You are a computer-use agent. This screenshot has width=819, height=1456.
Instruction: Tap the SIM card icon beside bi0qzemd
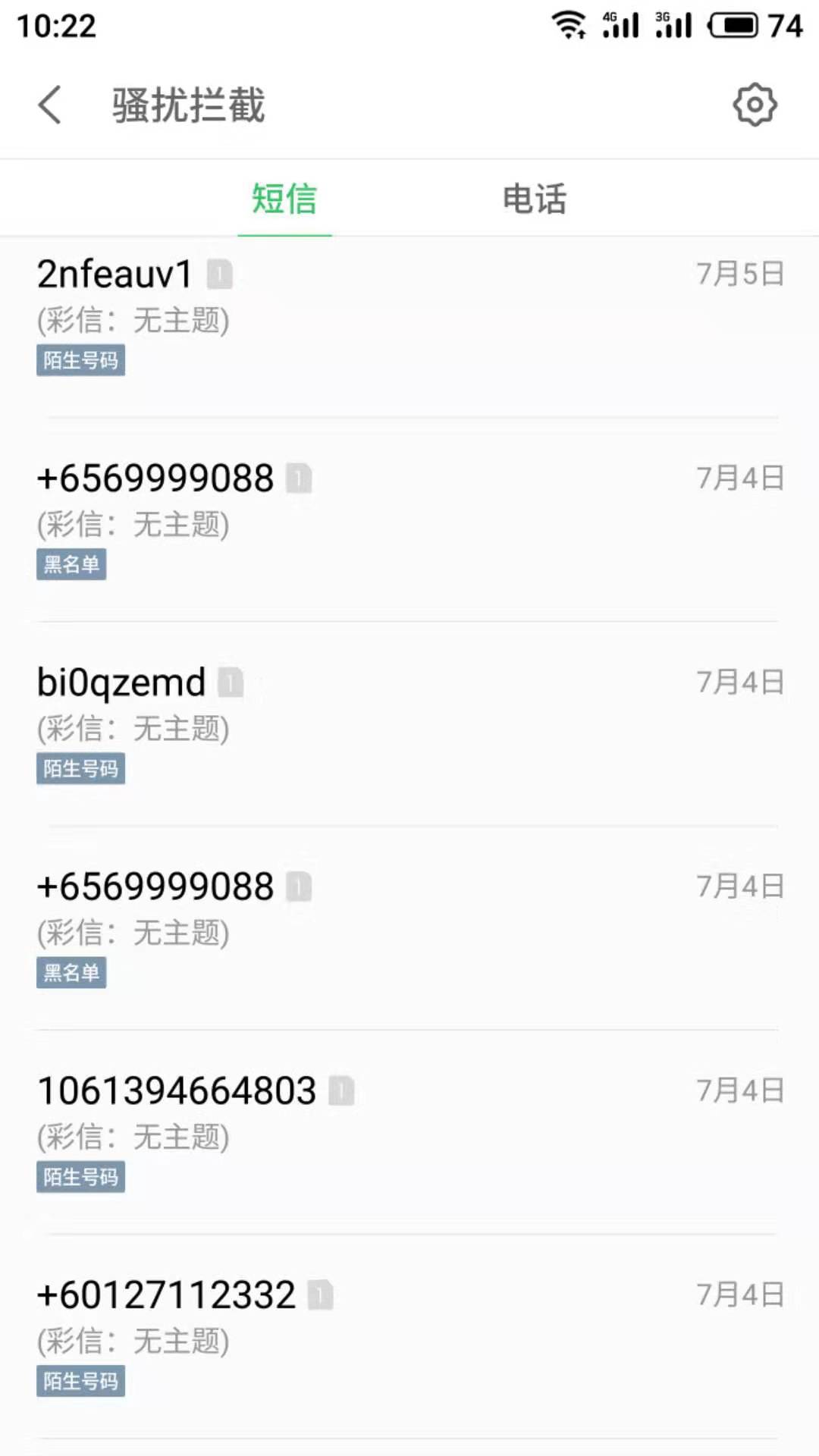pyautogui.click(x=231, y=682)
